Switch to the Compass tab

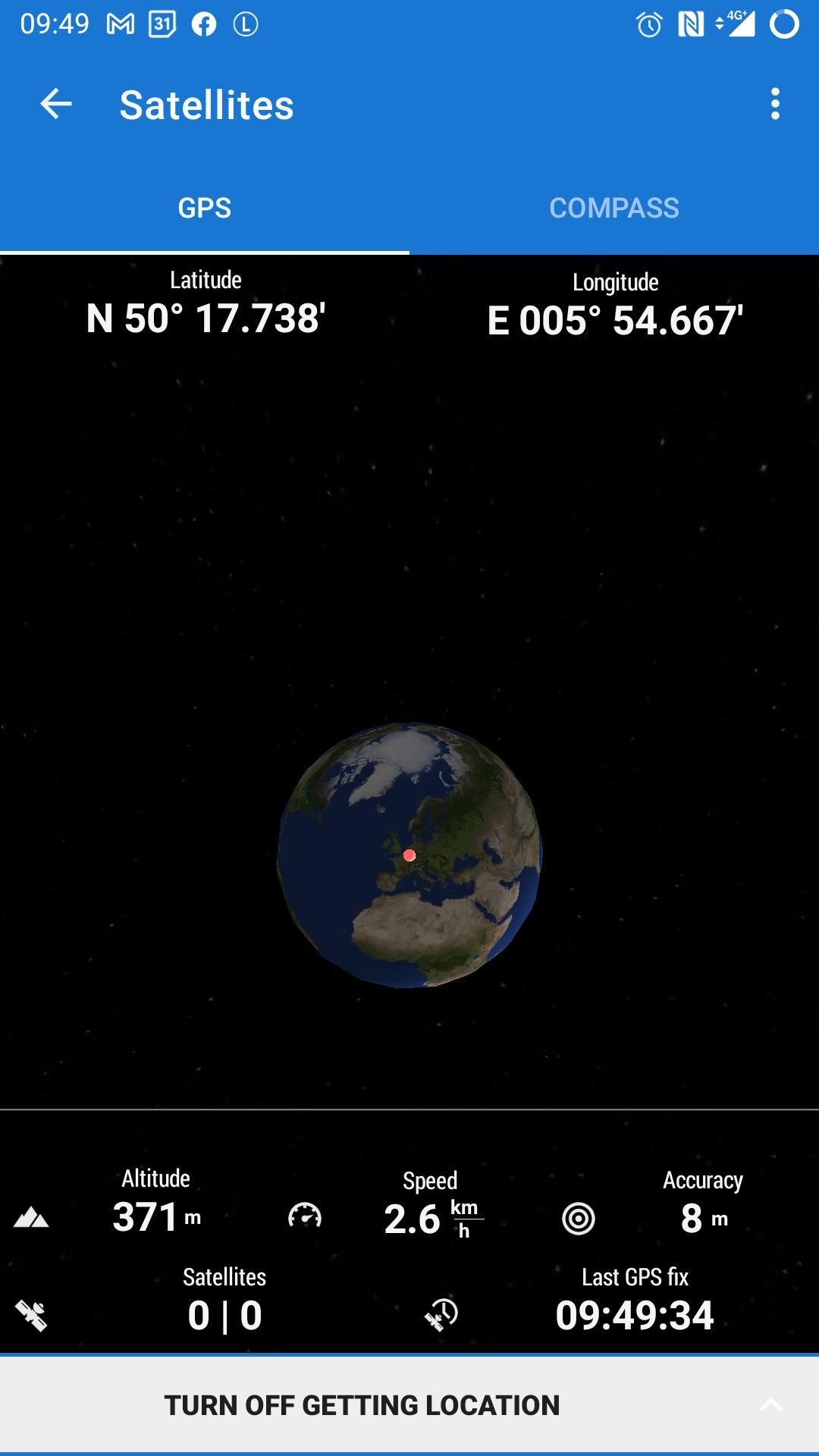[614, 208]
